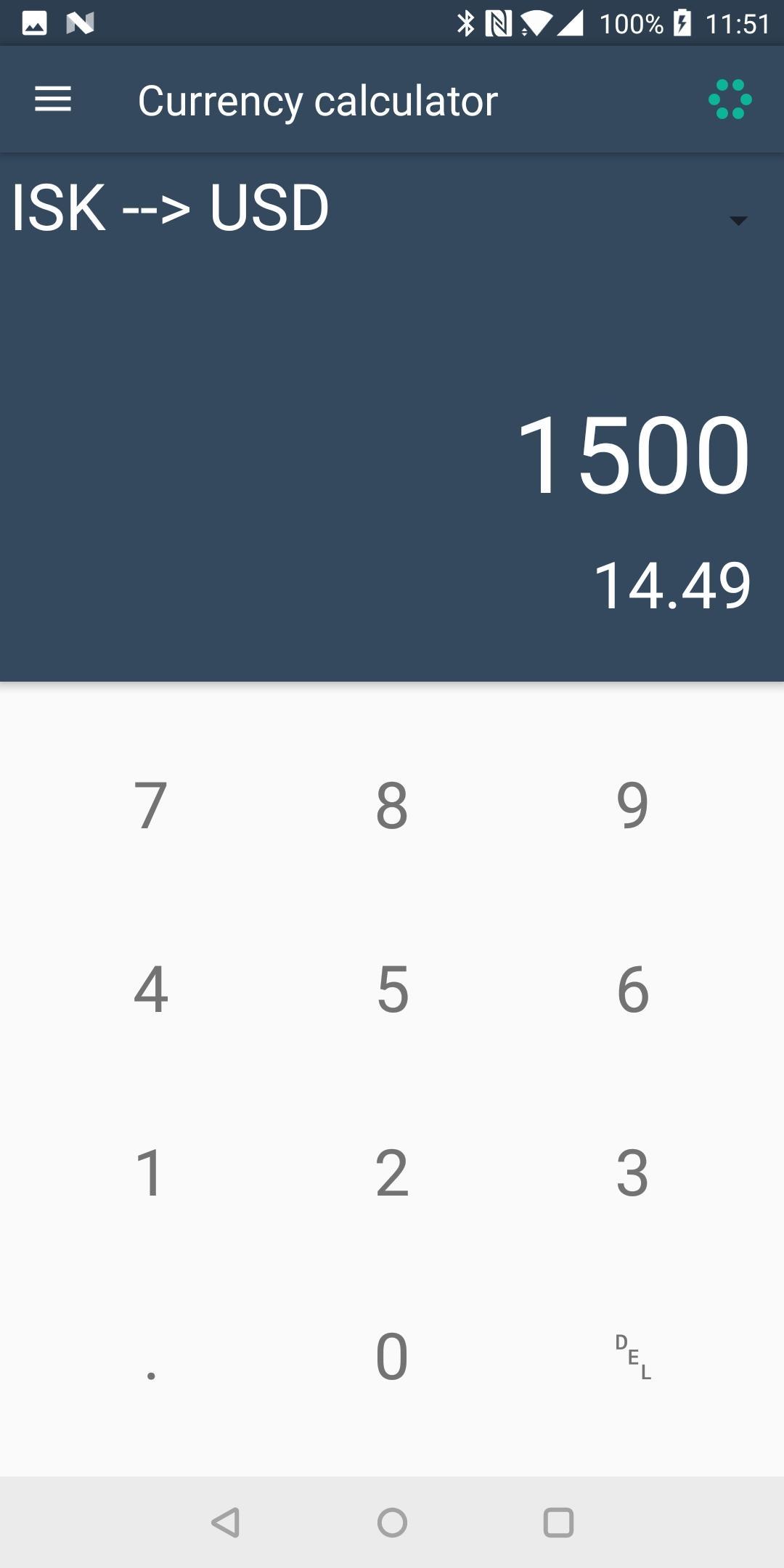
Task: Enter digit 6 on the keypad
Action: (x=633, y=989)
